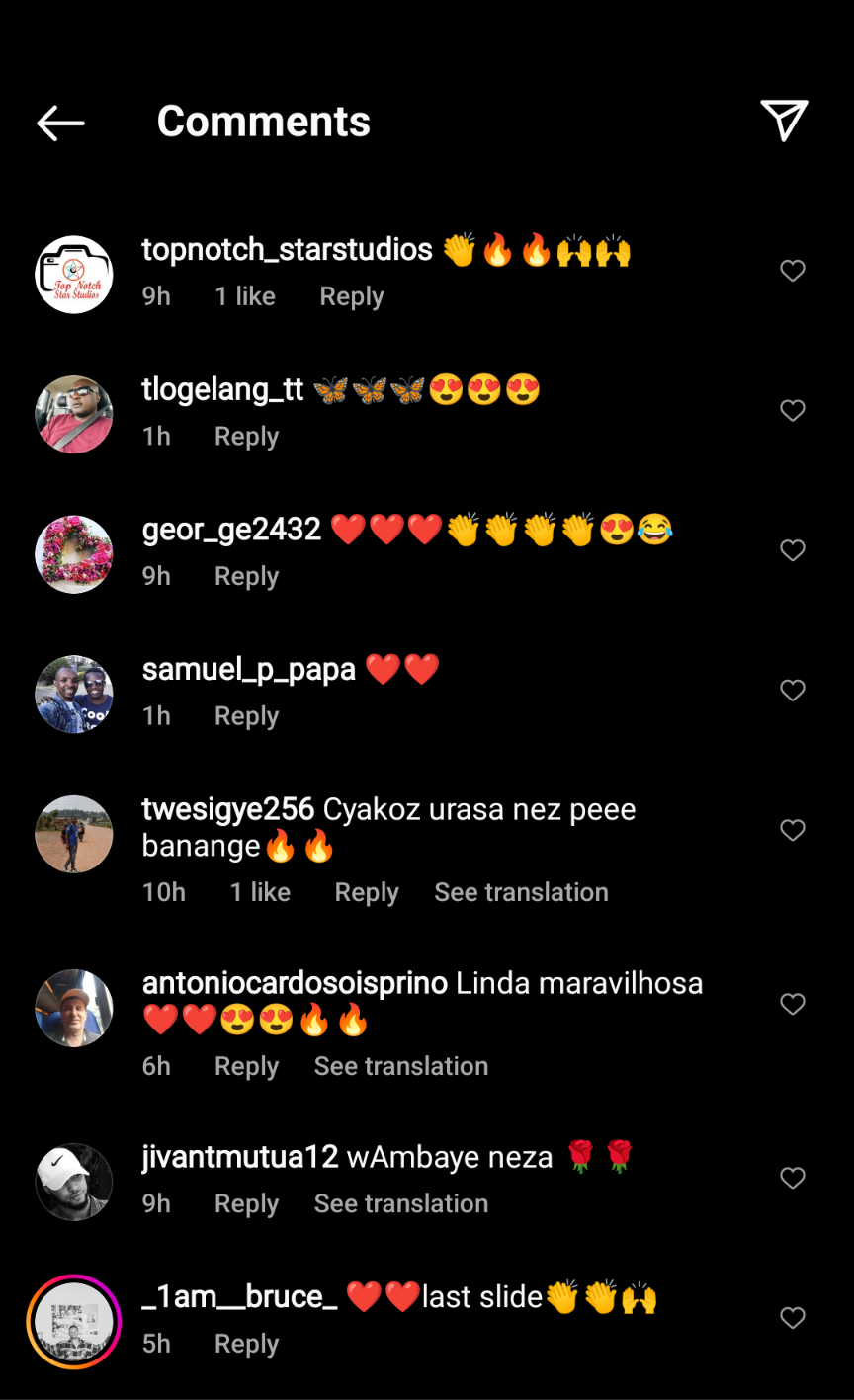Like twesigye256's comment
Viewport: 854px width, 1400px height.
click(793, 830)
